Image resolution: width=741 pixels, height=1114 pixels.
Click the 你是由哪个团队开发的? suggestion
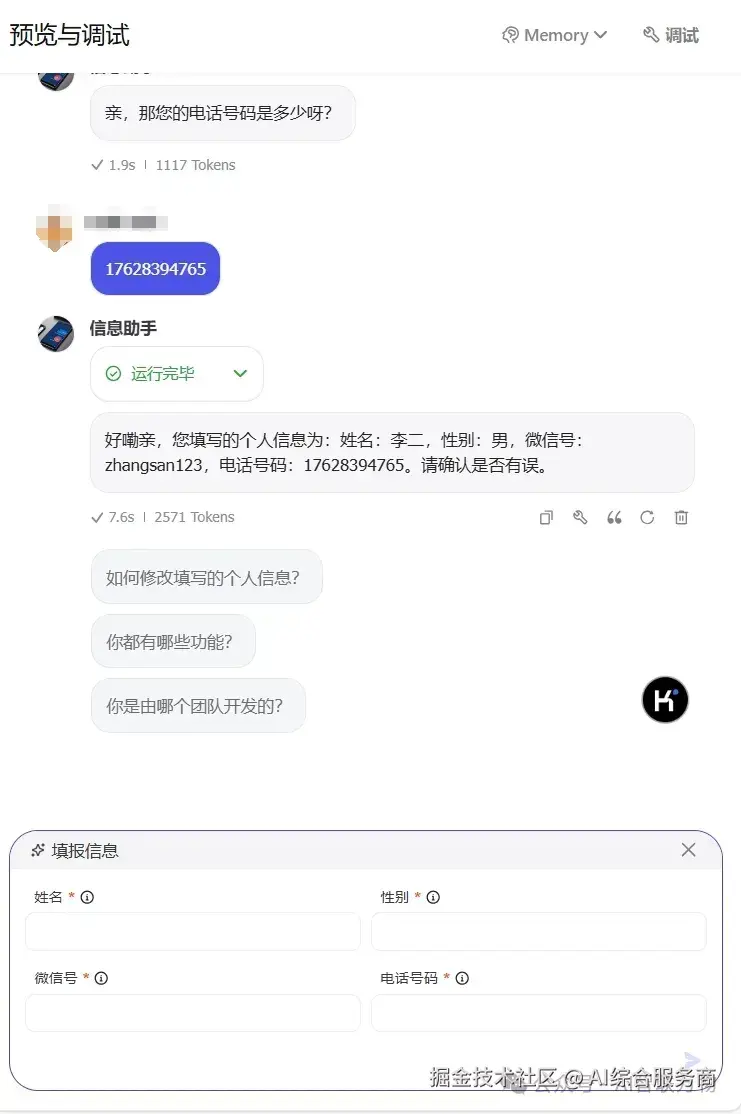tap(198, 704)
